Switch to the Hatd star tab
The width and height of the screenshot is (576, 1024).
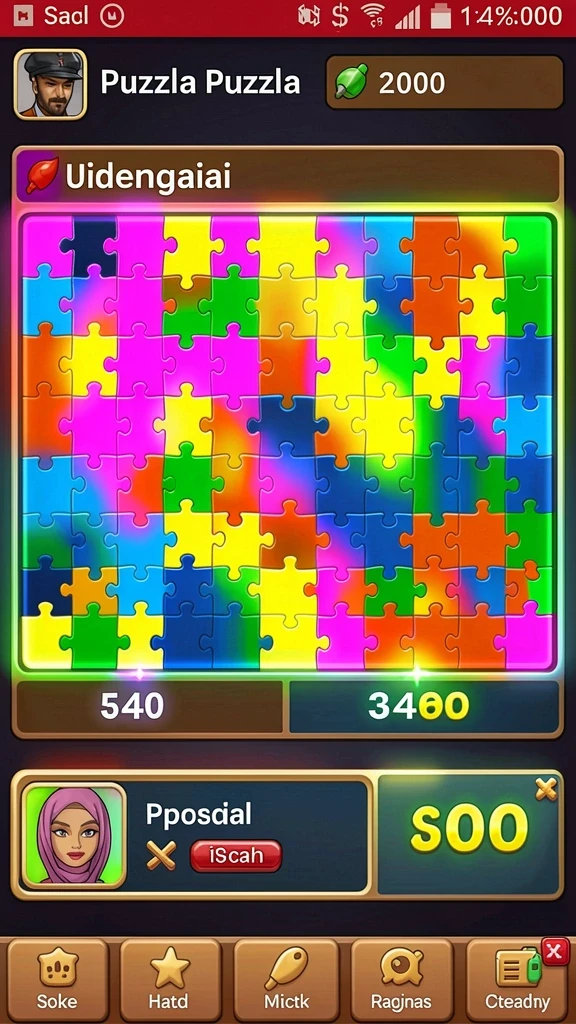click(x=170, y=981)
